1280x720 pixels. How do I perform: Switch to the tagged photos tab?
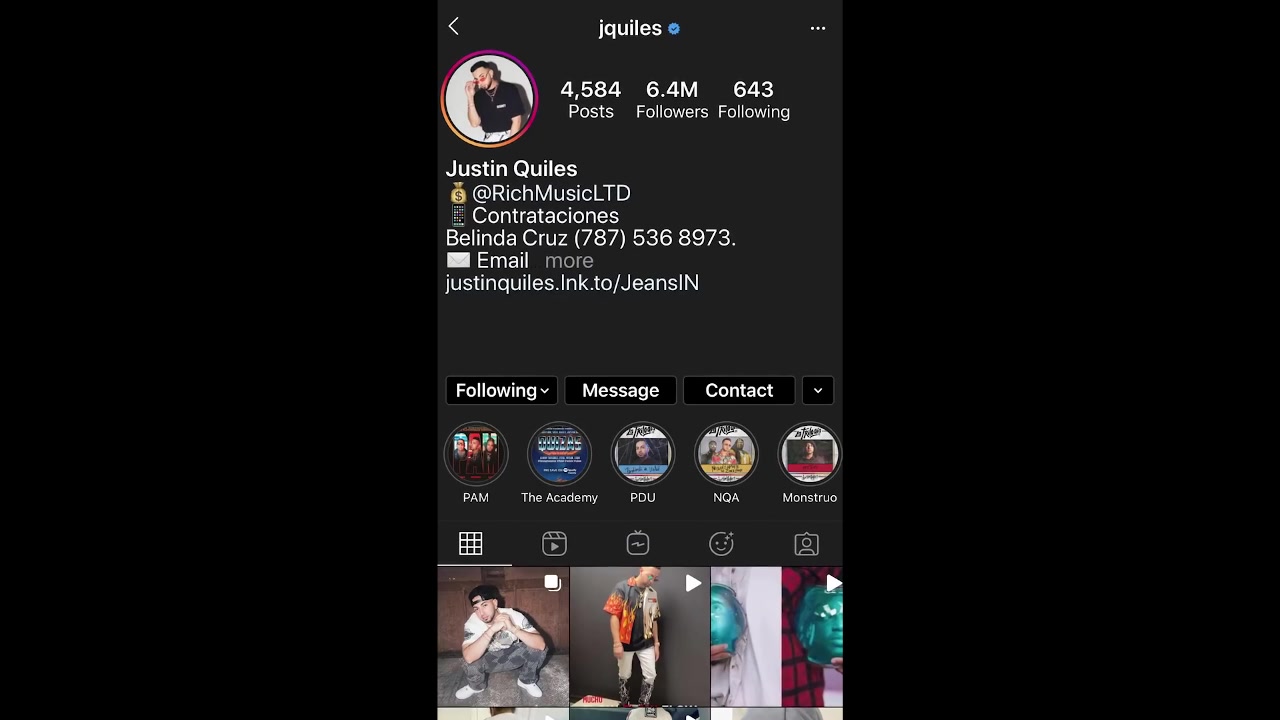click(x=806, y=544)
